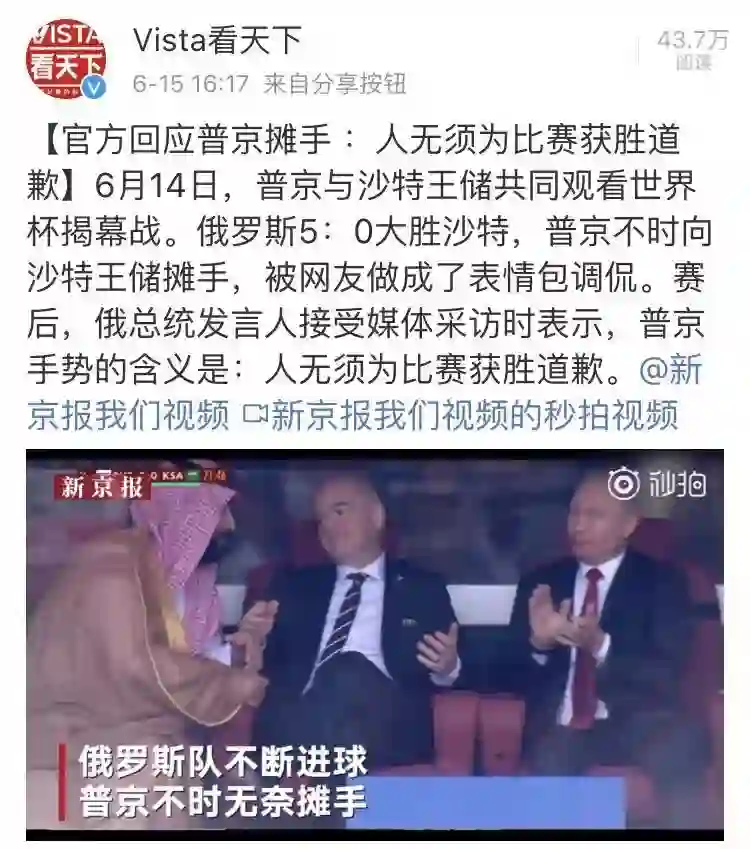
Task: Play the Putin World Cup video
Action: (x=374, y=640)
